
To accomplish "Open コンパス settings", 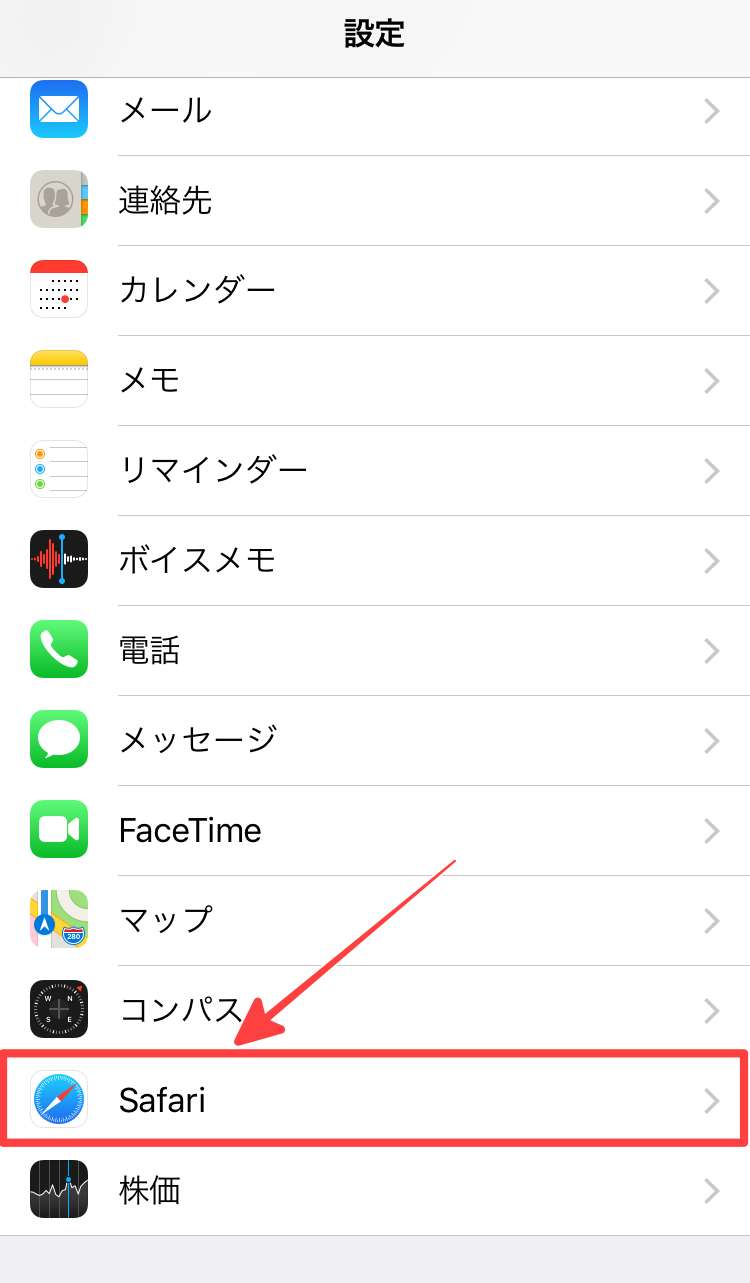I will point(375,1010).
